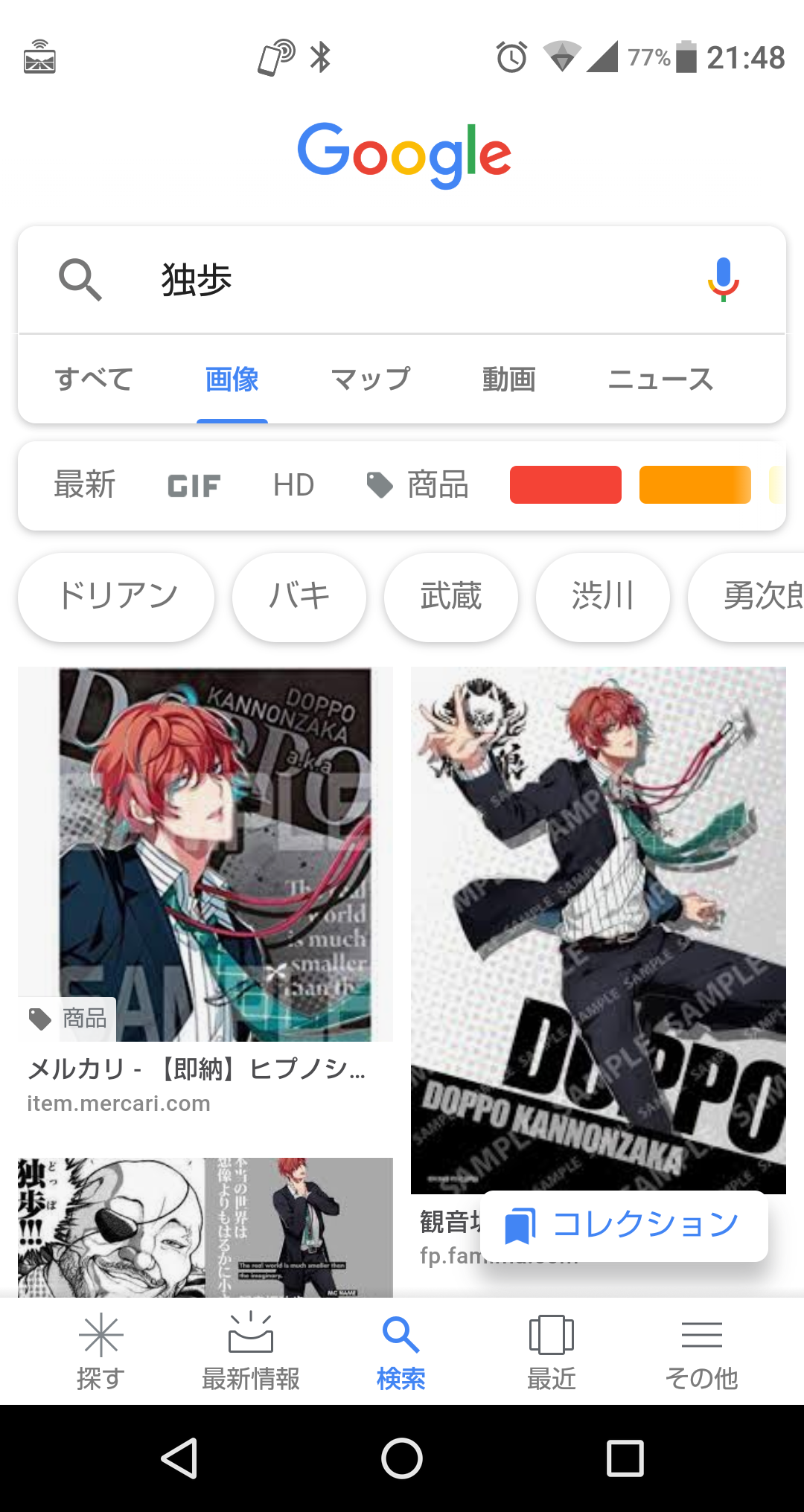The image size is (804, 1512).
Task: Select the orange color filter
Action: pos(695,485)
